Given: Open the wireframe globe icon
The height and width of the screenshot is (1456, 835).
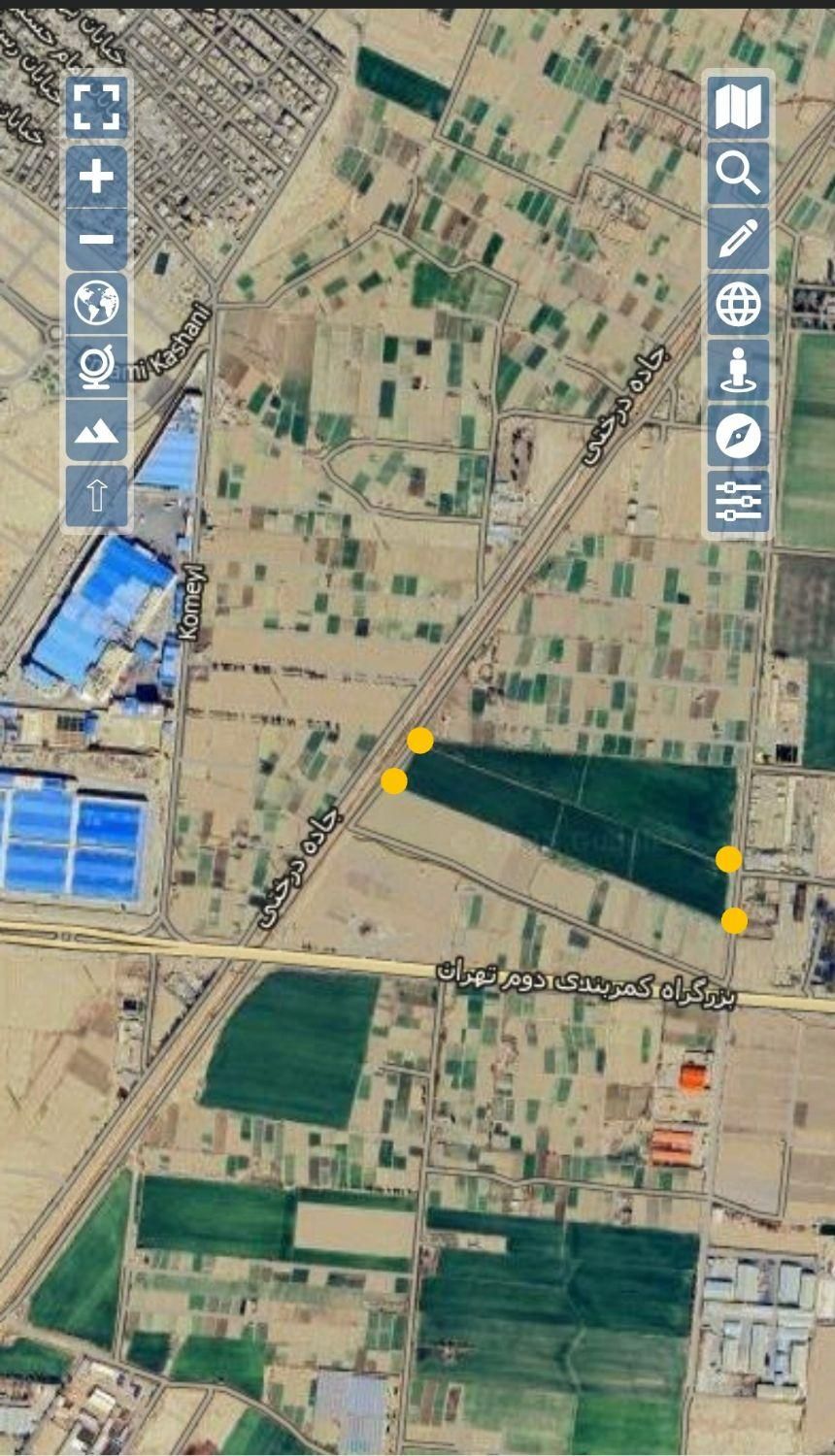Looking at the screenshot, I should [738, 304].
